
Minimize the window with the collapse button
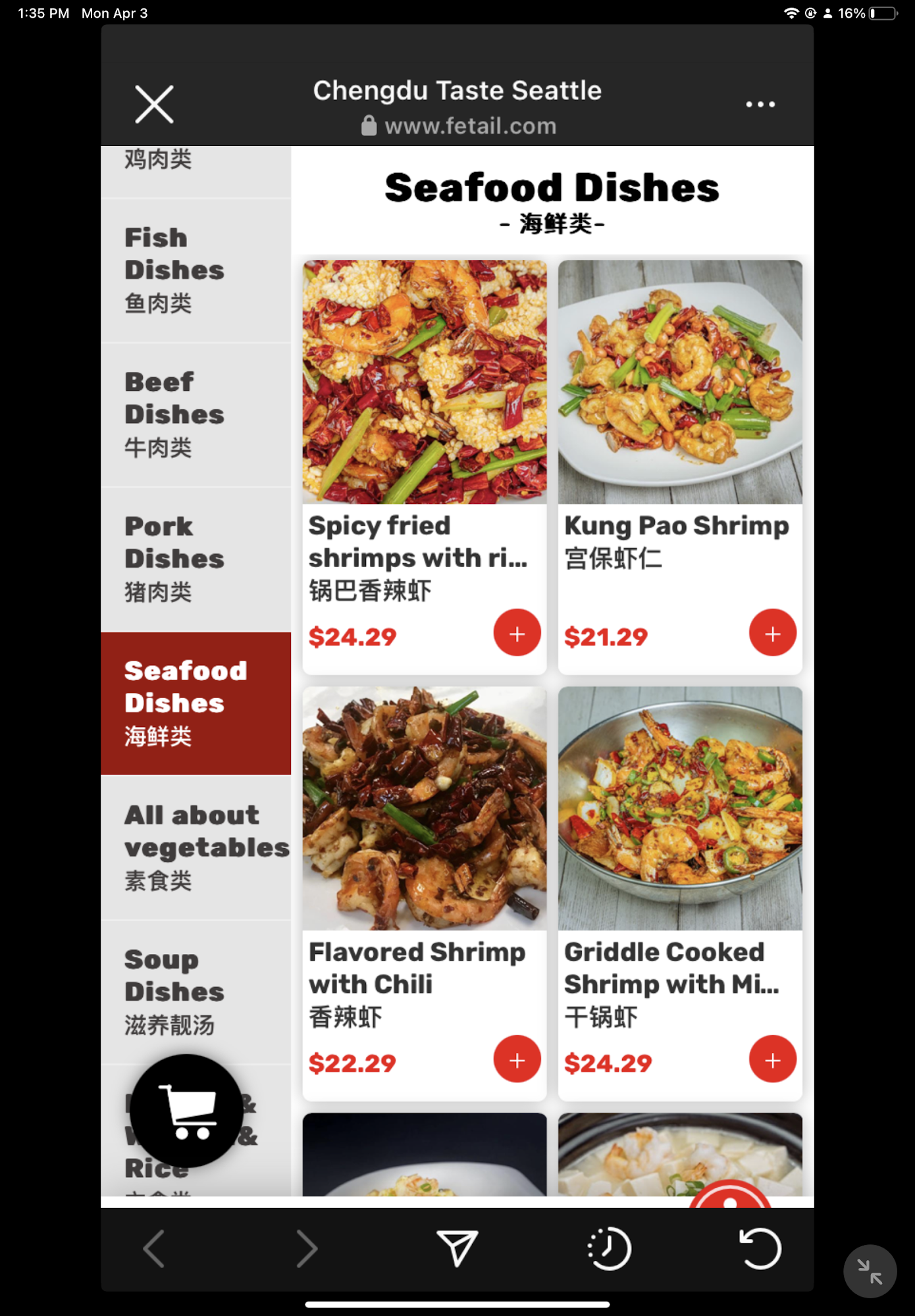tap(870, 1271)
